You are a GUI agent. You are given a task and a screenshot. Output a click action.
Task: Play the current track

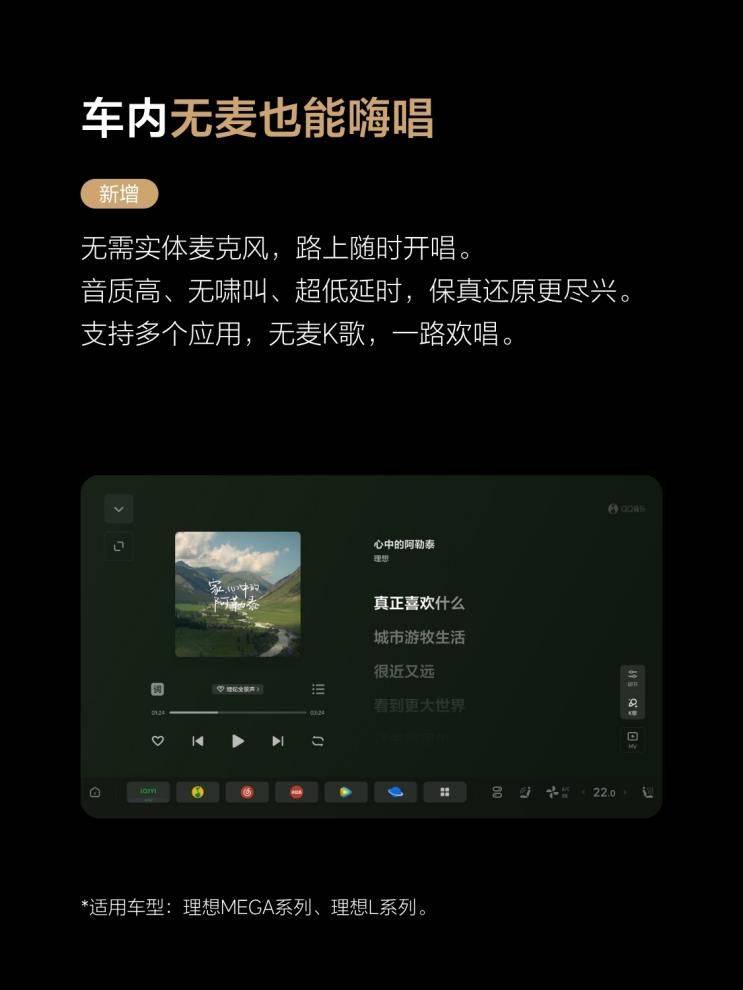(x=237, y=741)
